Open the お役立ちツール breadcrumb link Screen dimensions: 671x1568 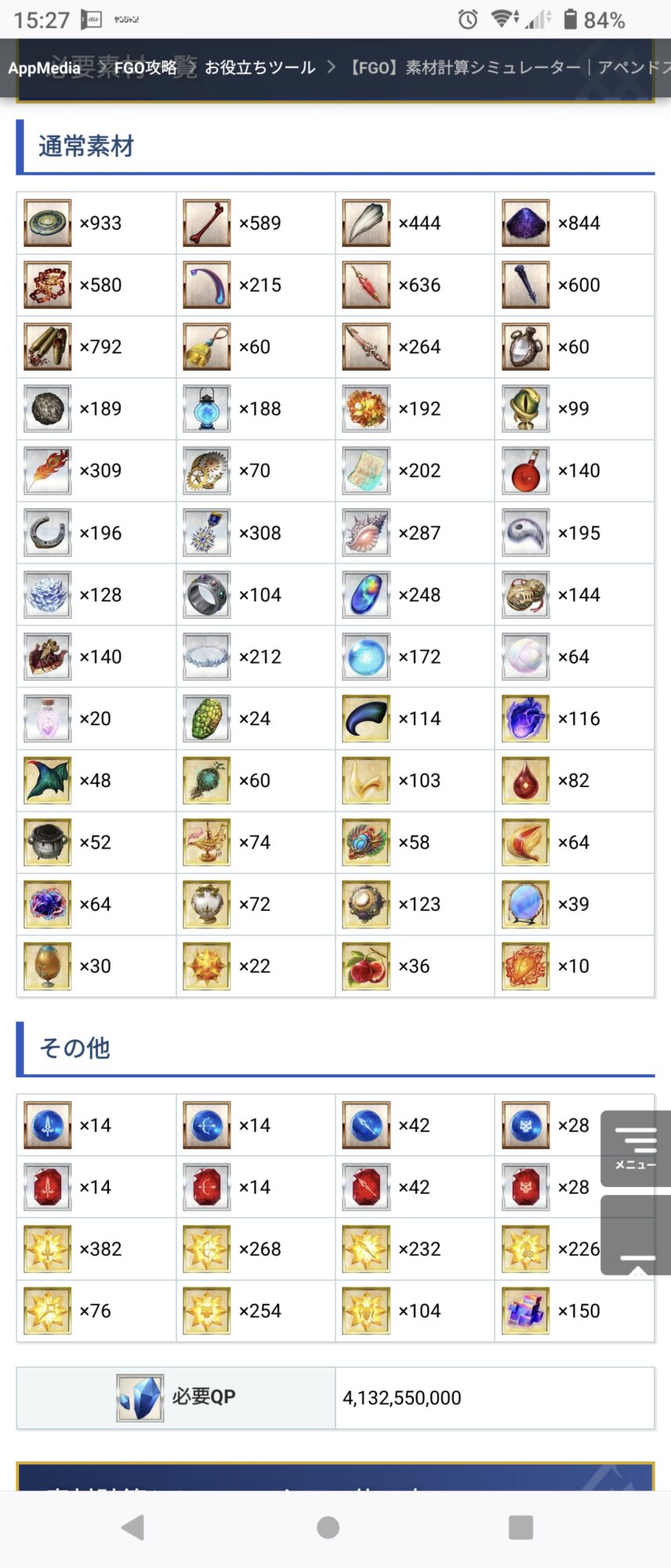[x=259, y=68]
